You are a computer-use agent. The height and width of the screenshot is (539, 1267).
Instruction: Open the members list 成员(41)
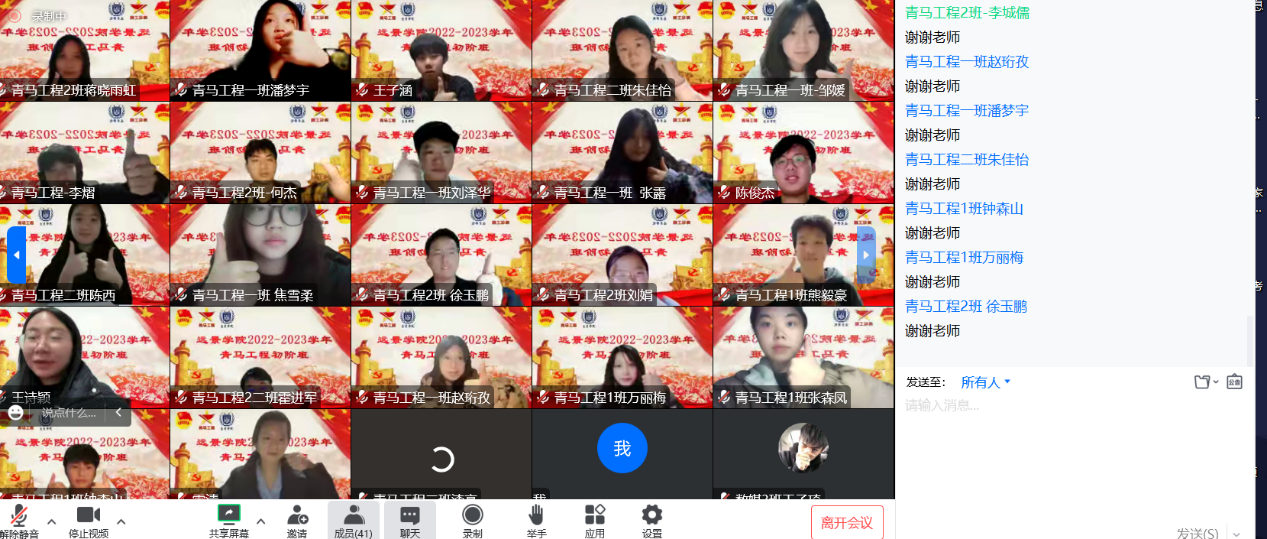tap(353, 519)
